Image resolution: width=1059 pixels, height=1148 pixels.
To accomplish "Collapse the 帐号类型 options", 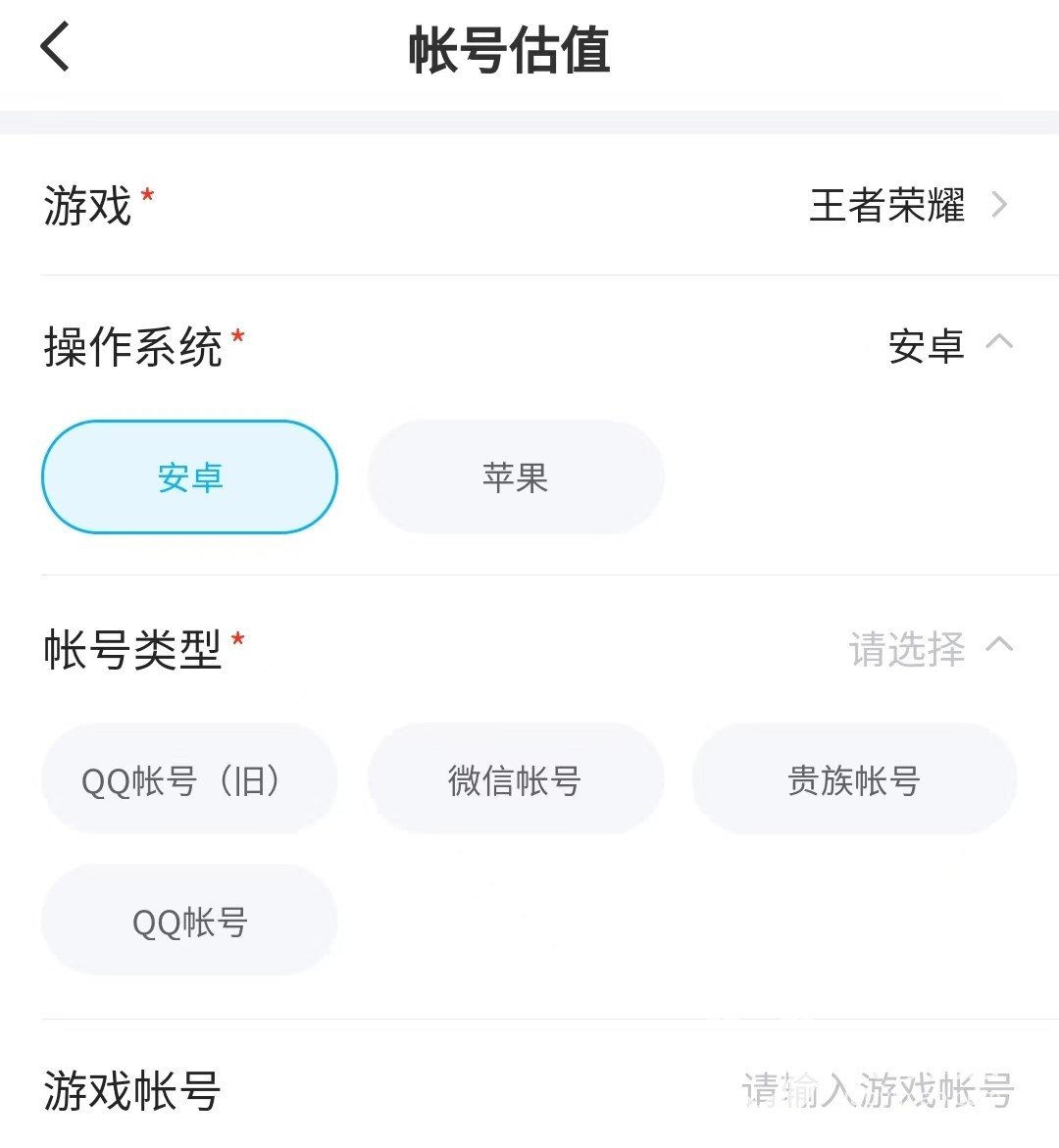I will [x=998, y=646].
